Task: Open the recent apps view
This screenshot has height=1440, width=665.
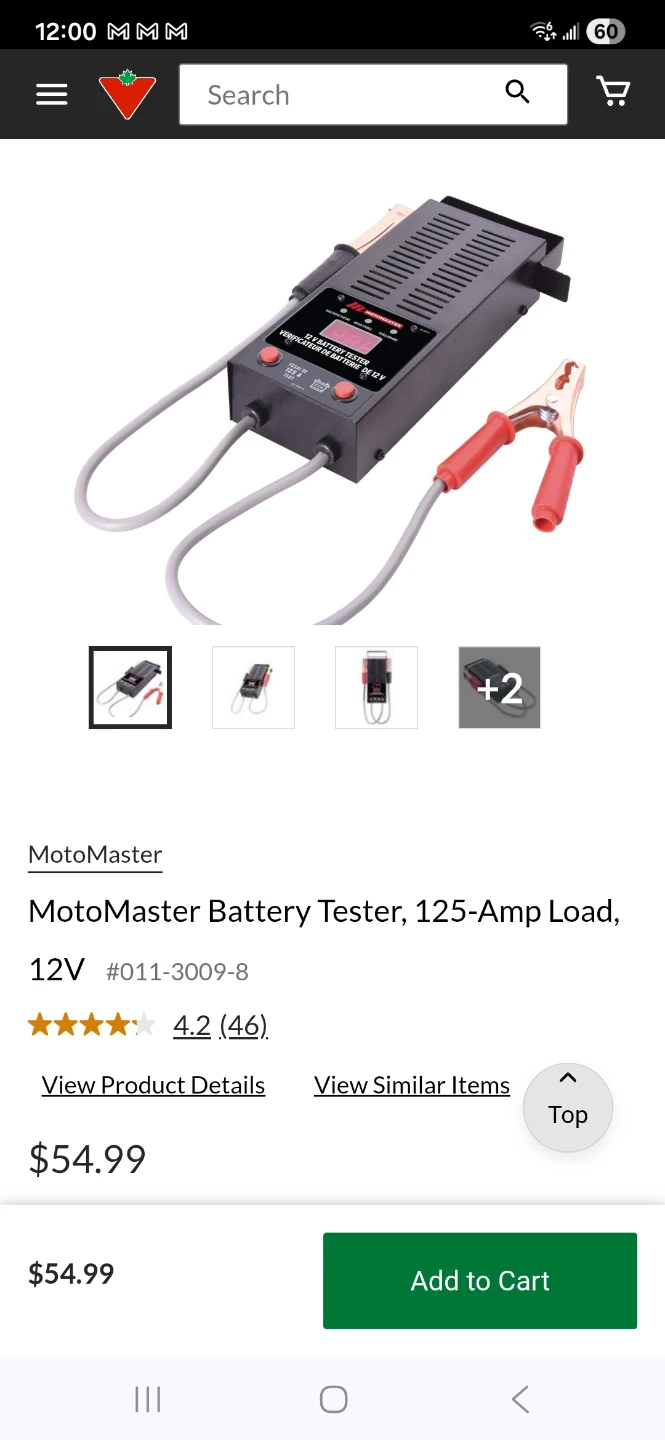Action: click(x=147, y=1399)
